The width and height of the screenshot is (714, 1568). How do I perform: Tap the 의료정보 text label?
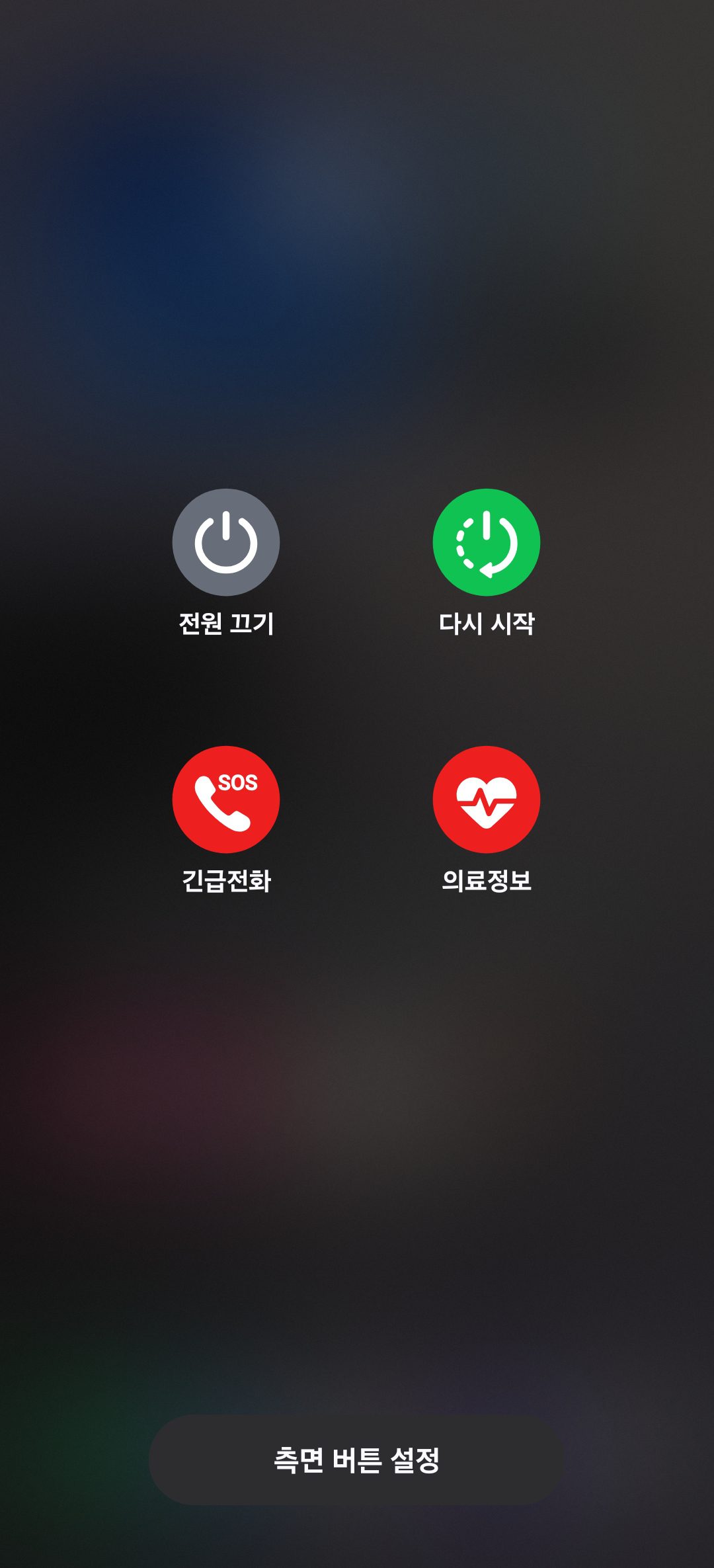487,880
